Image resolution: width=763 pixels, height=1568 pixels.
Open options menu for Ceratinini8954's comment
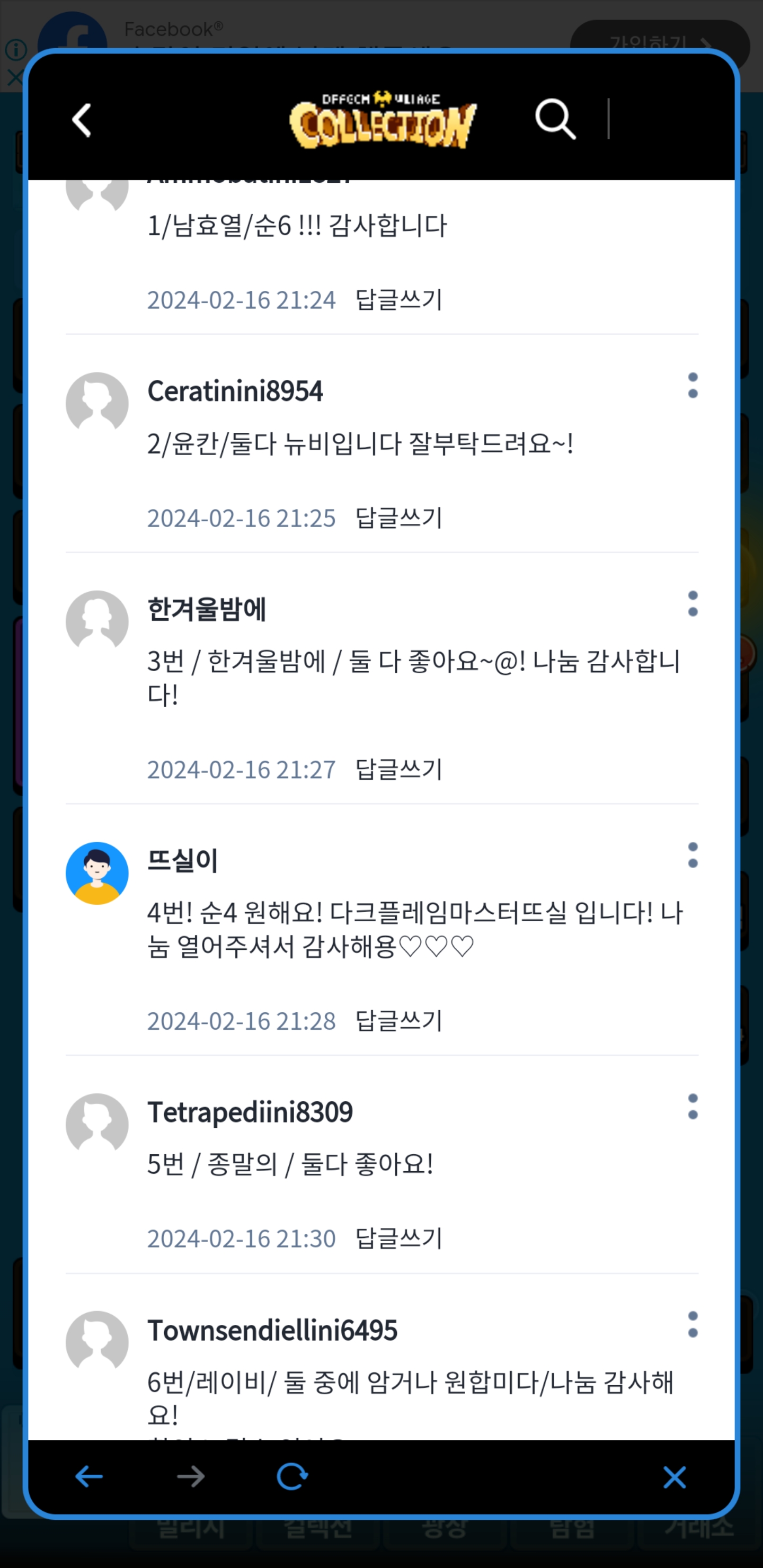(x=693, y=385)
